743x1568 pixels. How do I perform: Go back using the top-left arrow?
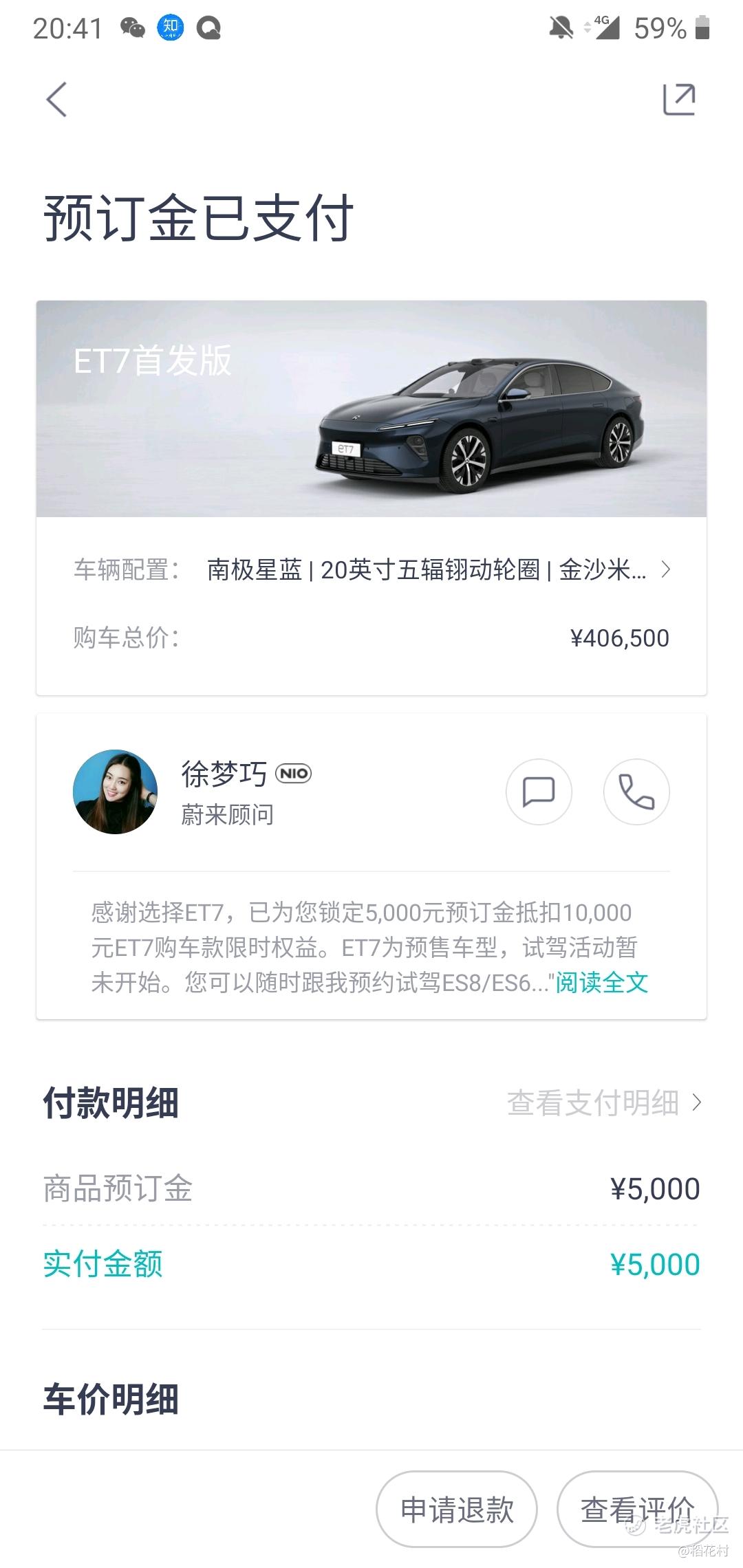click(x=56, y=100)
